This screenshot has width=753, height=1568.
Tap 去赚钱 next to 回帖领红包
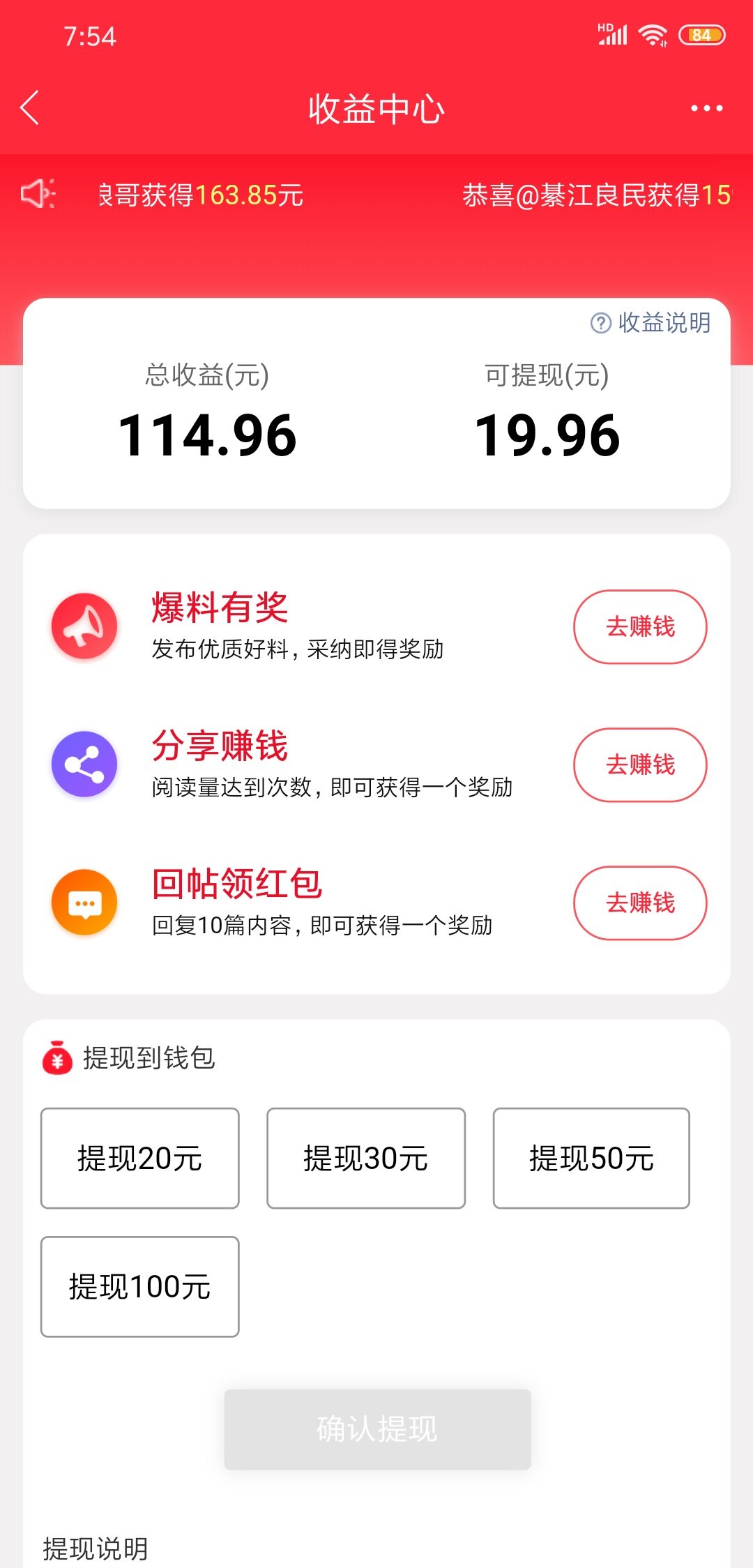639,903
